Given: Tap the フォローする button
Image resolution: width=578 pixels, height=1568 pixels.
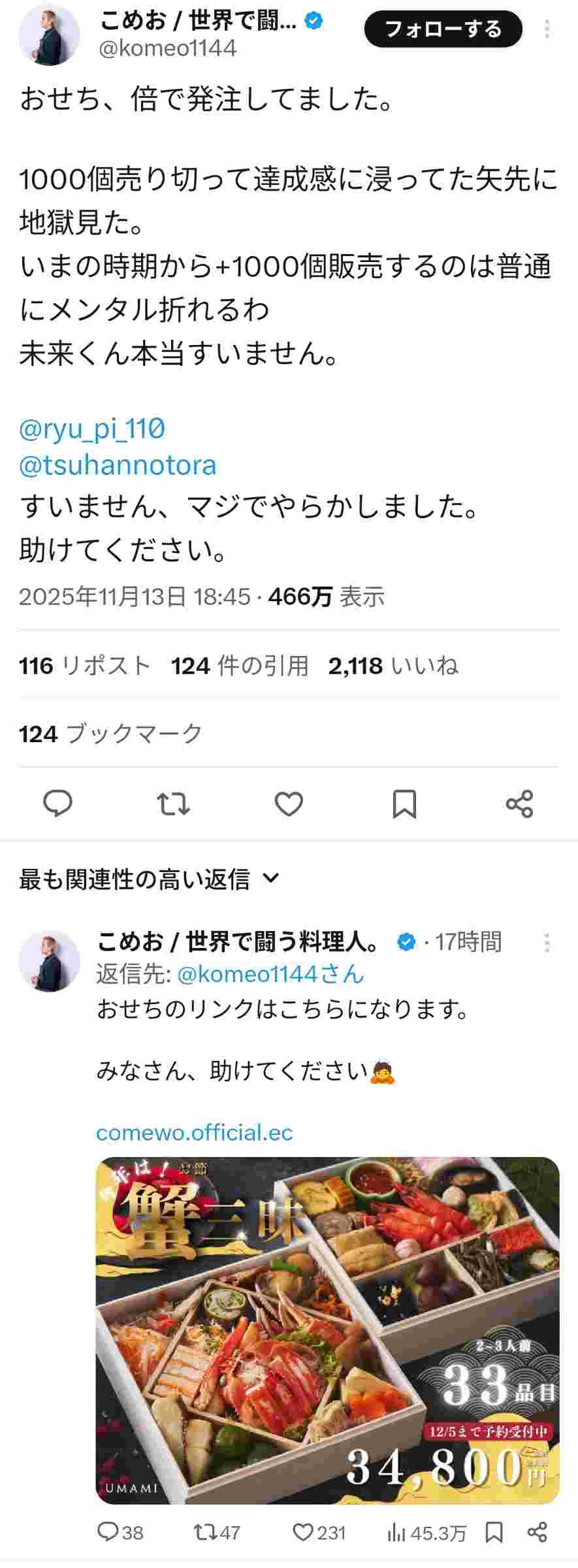Looking at the screenshot, I should 443,29.
